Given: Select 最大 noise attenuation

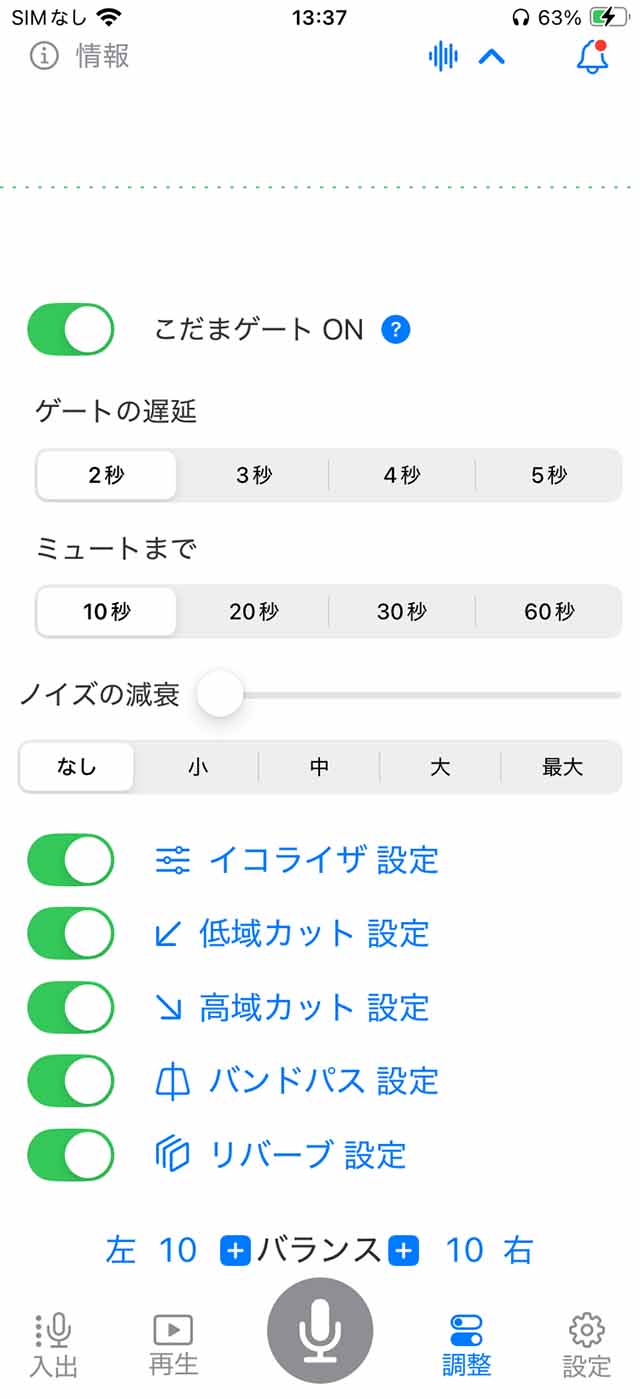Looking at the screenshot, I should point(562,767).
